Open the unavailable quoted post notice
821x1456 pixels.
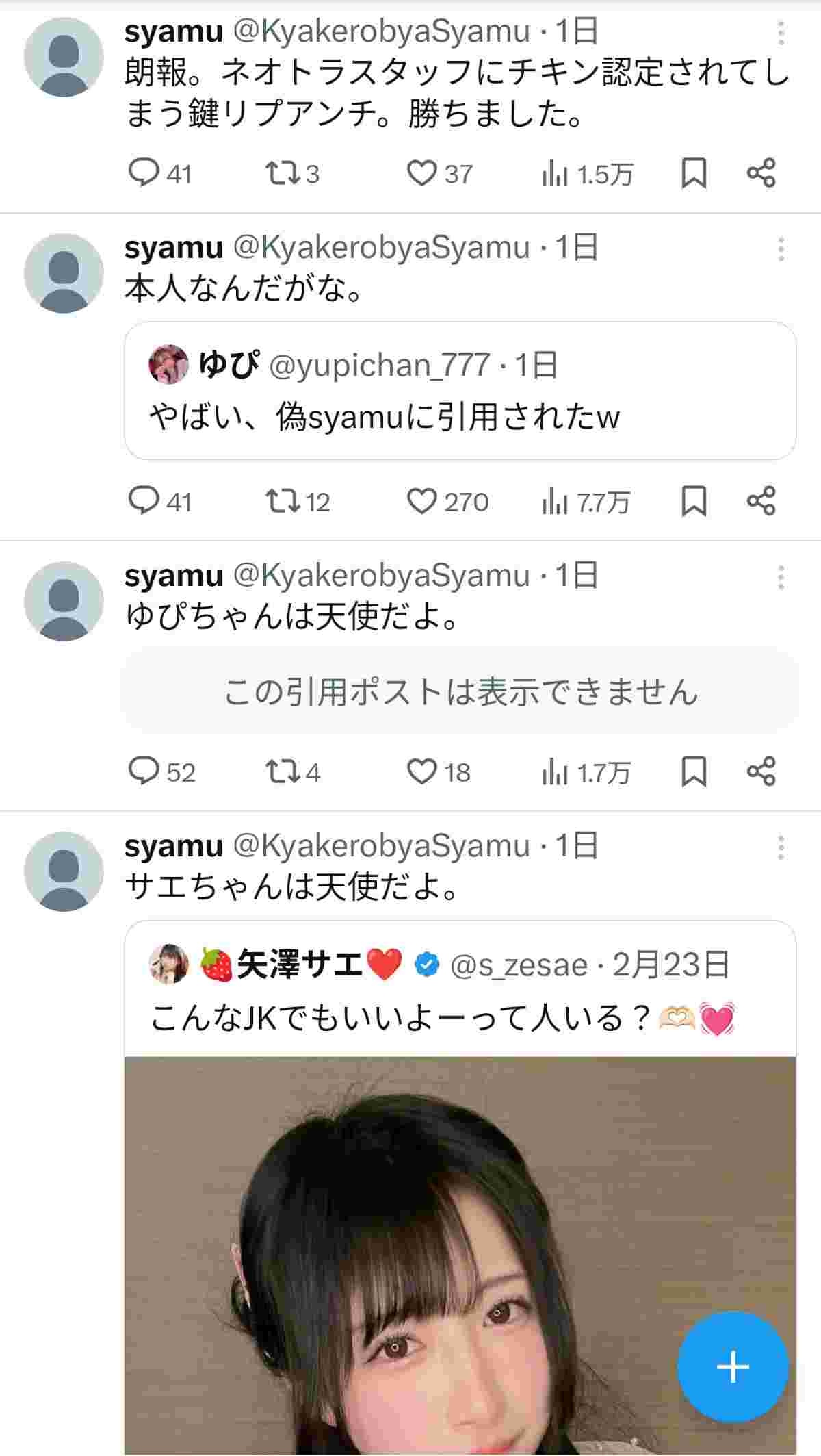(x=460, y=691)
